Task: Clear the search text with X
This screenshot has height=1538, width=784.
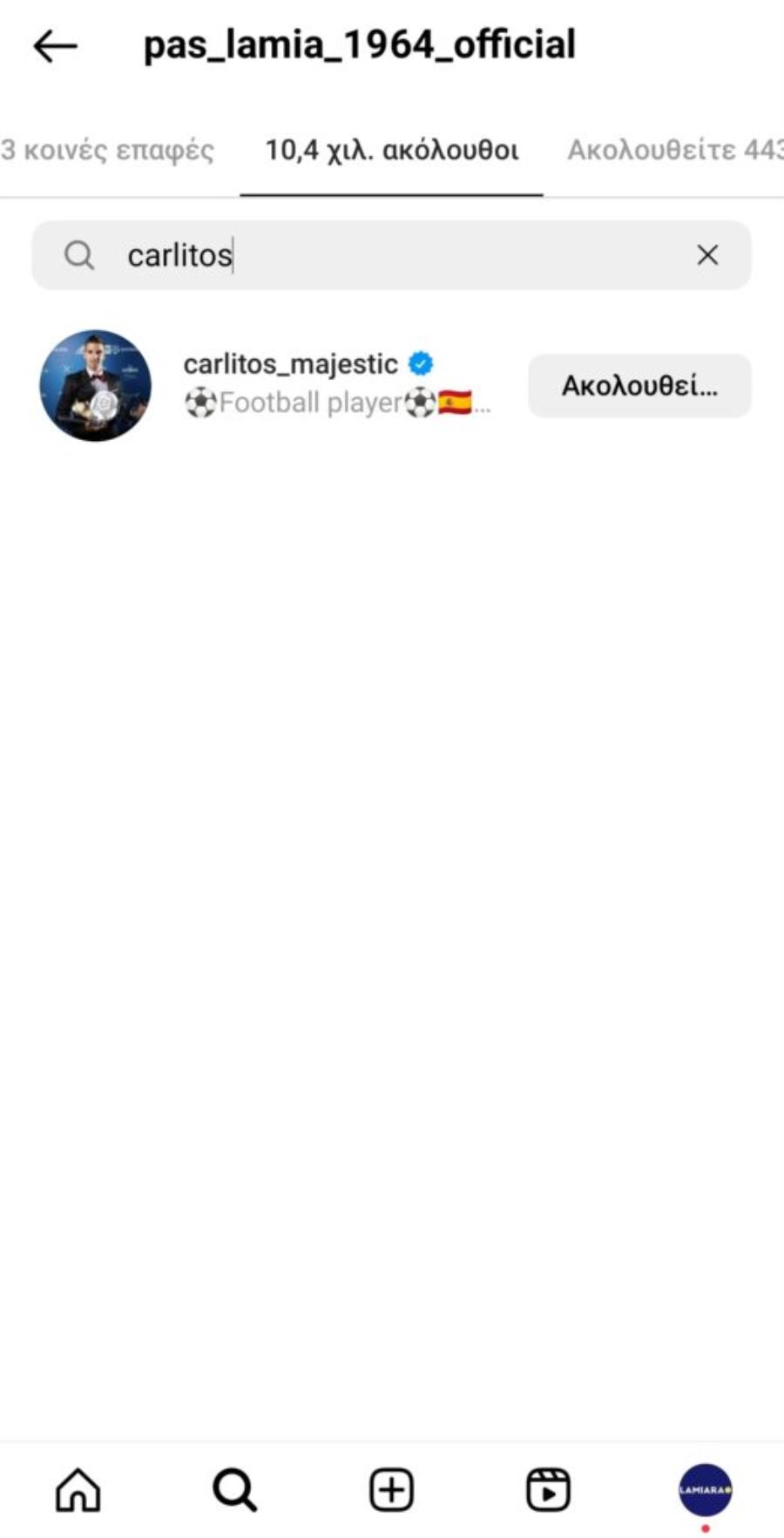Action: pos(707,255)
